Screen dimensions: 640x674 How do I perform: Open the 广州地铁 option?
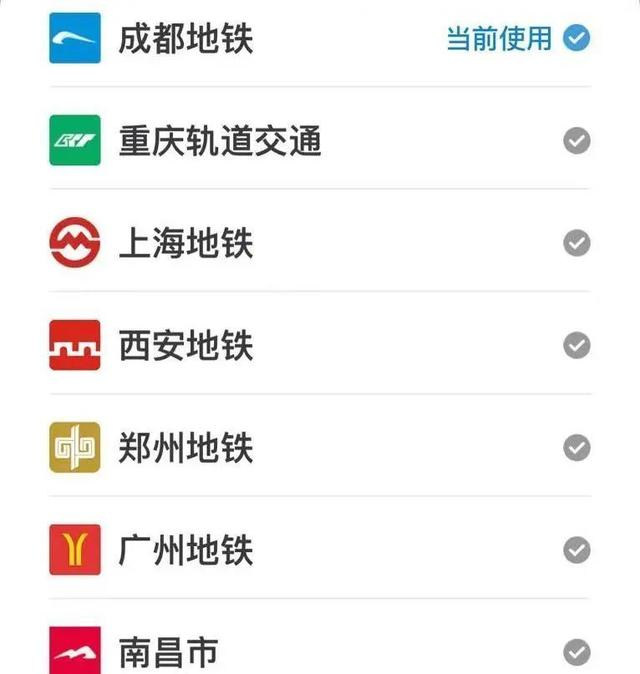click(320, 549)
